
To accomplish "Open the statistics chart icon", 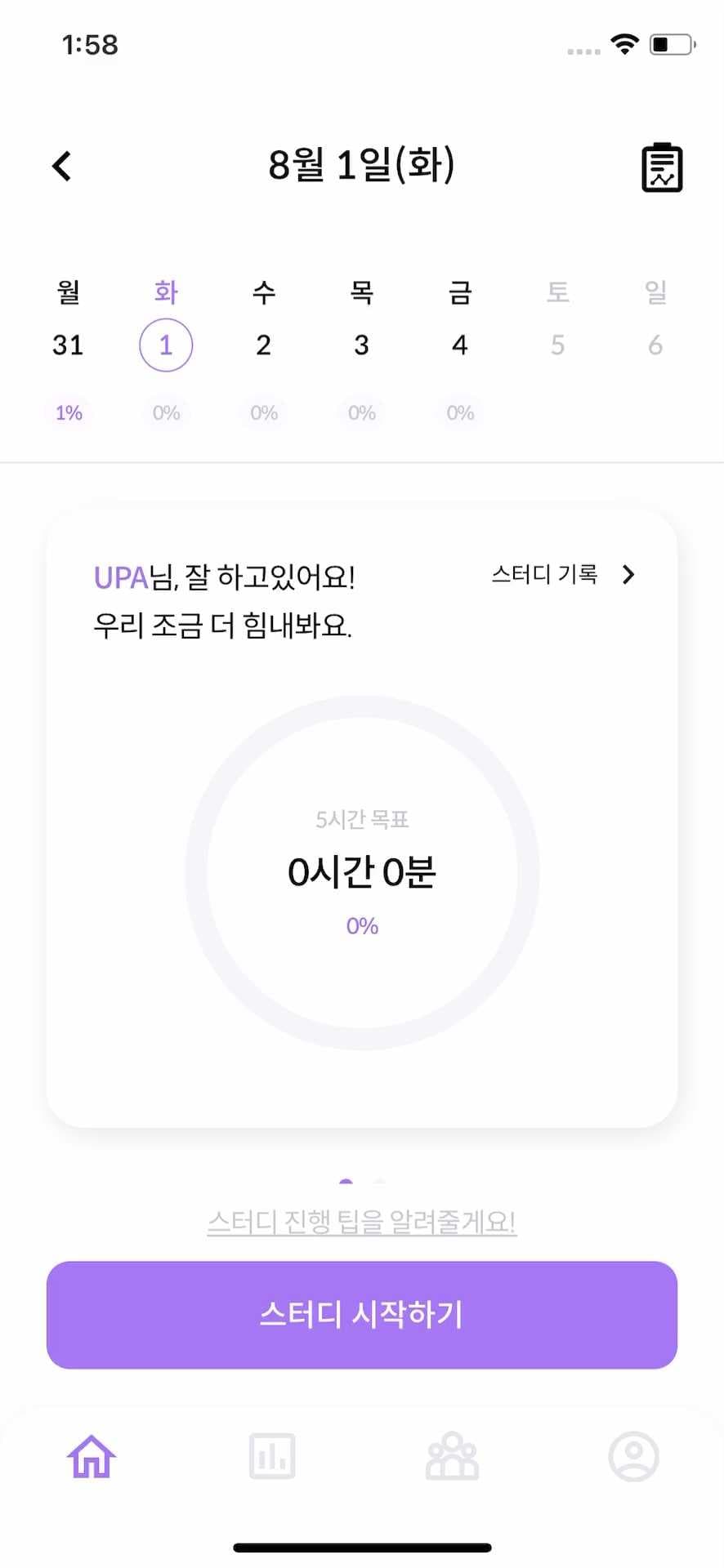I will pos(271,1455).
